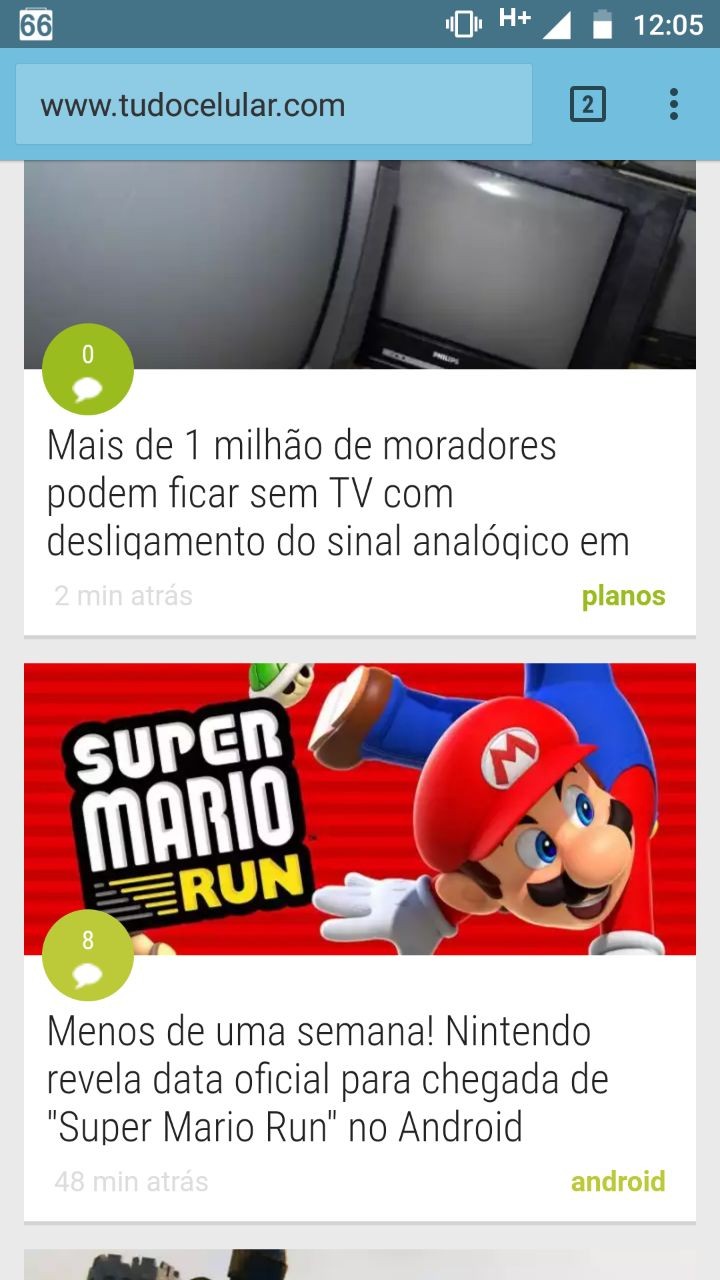Image resolution: width=720 pixels, height=1280 pixels.
Task: Open the android category link
Action: coord(617,1181)
